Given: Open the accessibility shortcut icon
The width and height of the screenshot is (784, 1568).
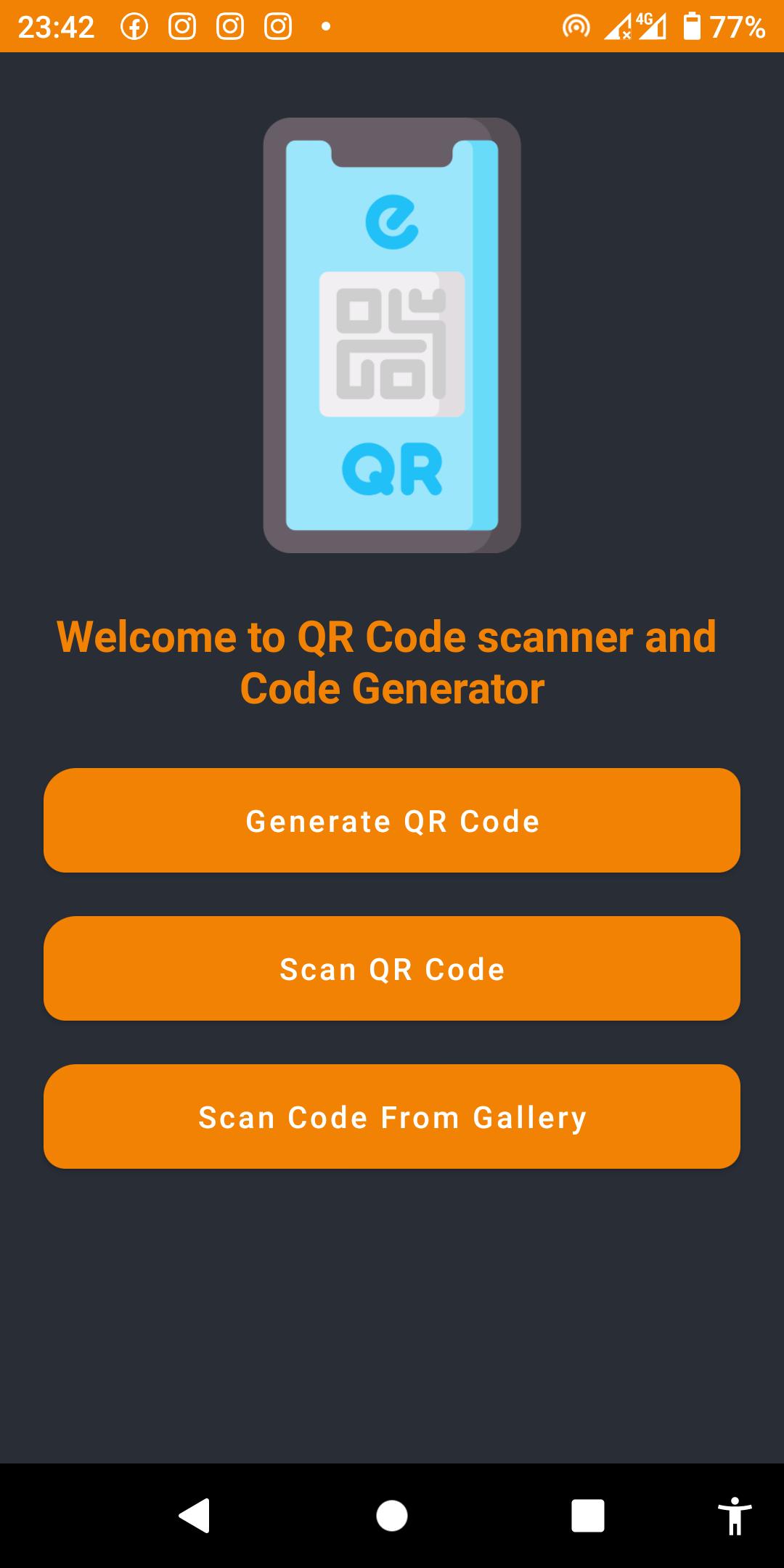Looking at the screenshot, I should coord(735,1516).
